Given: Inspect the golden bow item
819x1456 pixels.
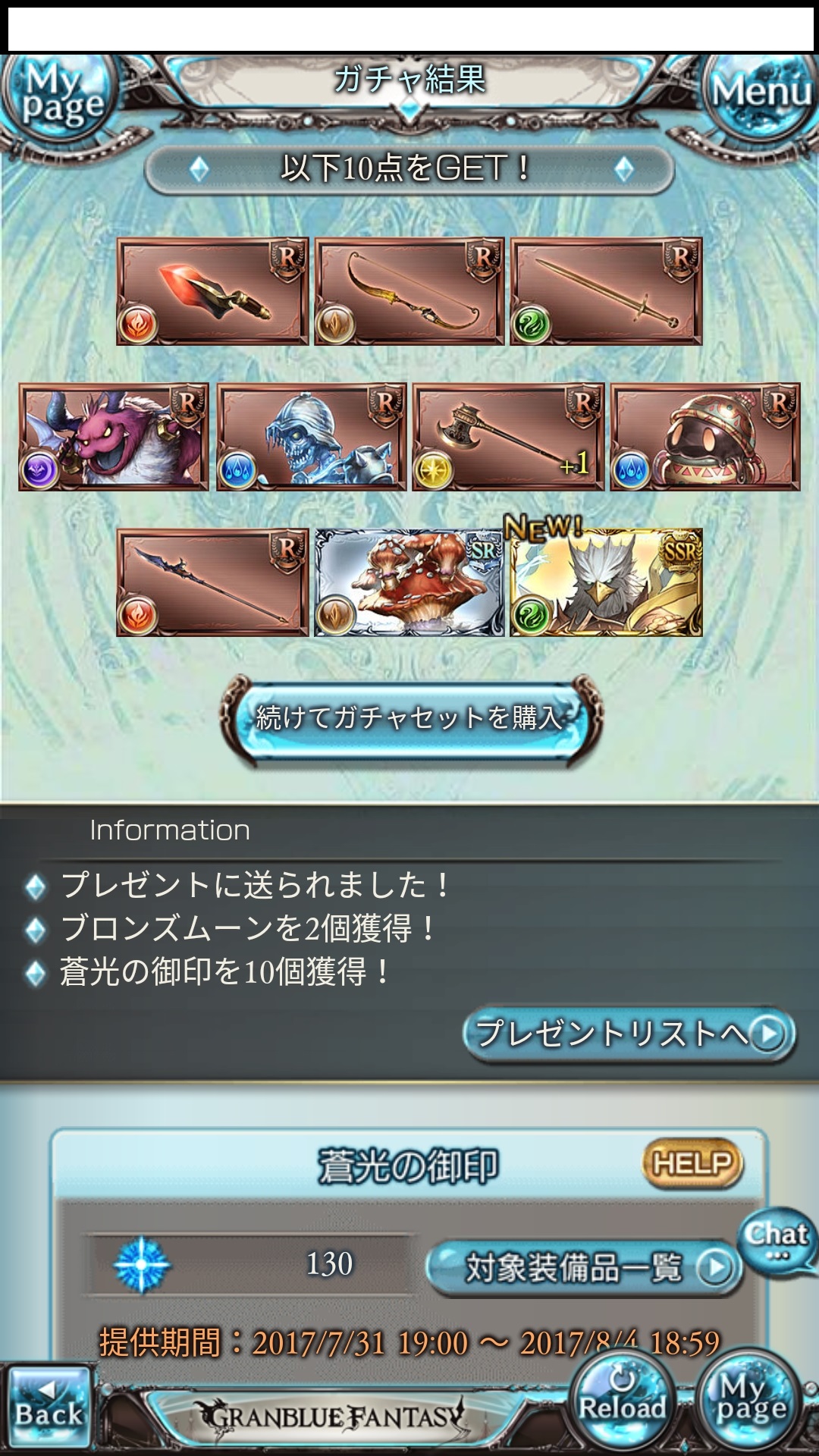Looking at the screenshot, I should click(409, 291).
